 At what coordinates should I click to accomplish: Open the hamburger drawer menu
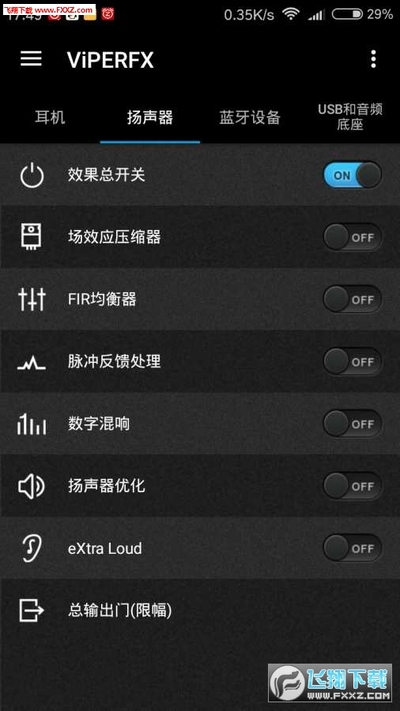pos(31,59)
